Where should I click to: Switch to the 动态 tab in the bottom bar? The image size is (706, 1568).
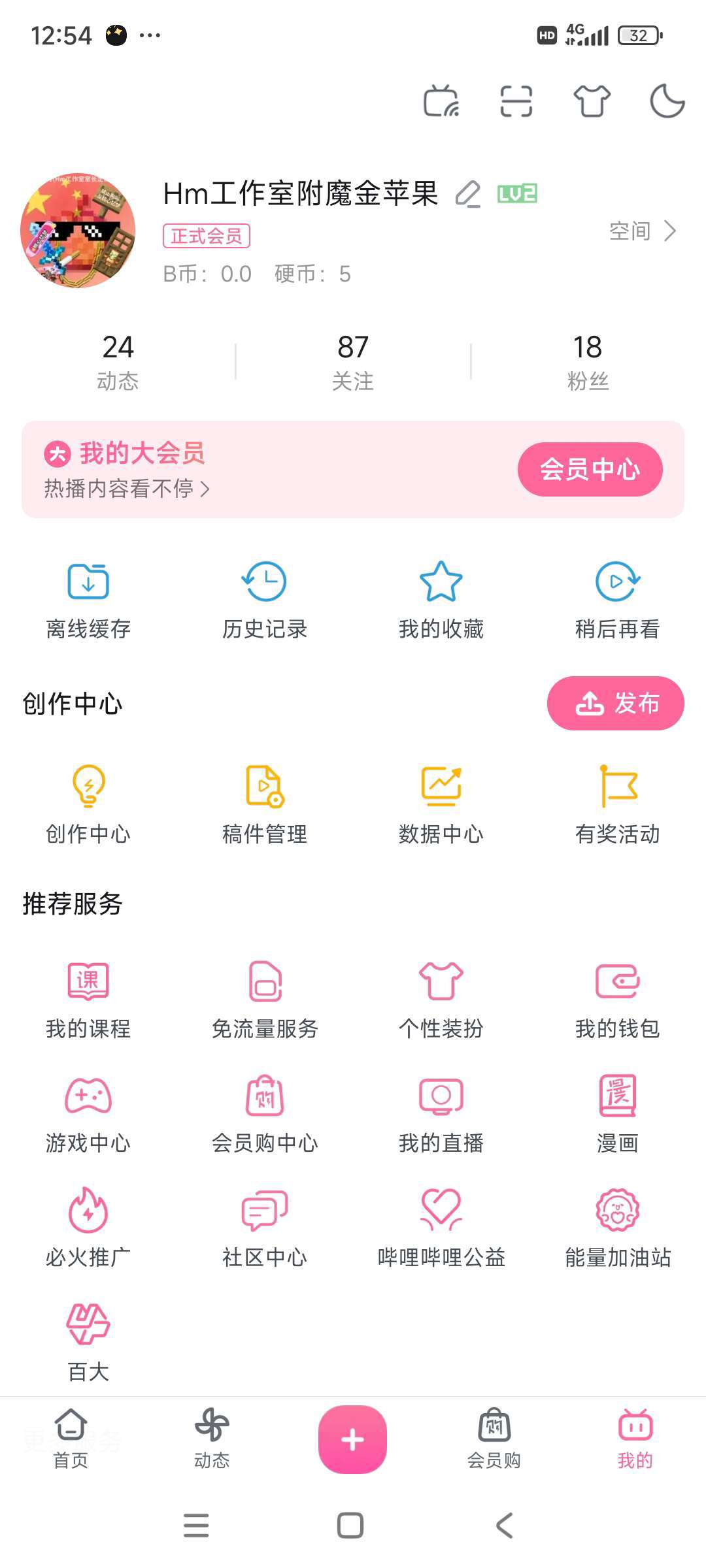point(212,1437)
